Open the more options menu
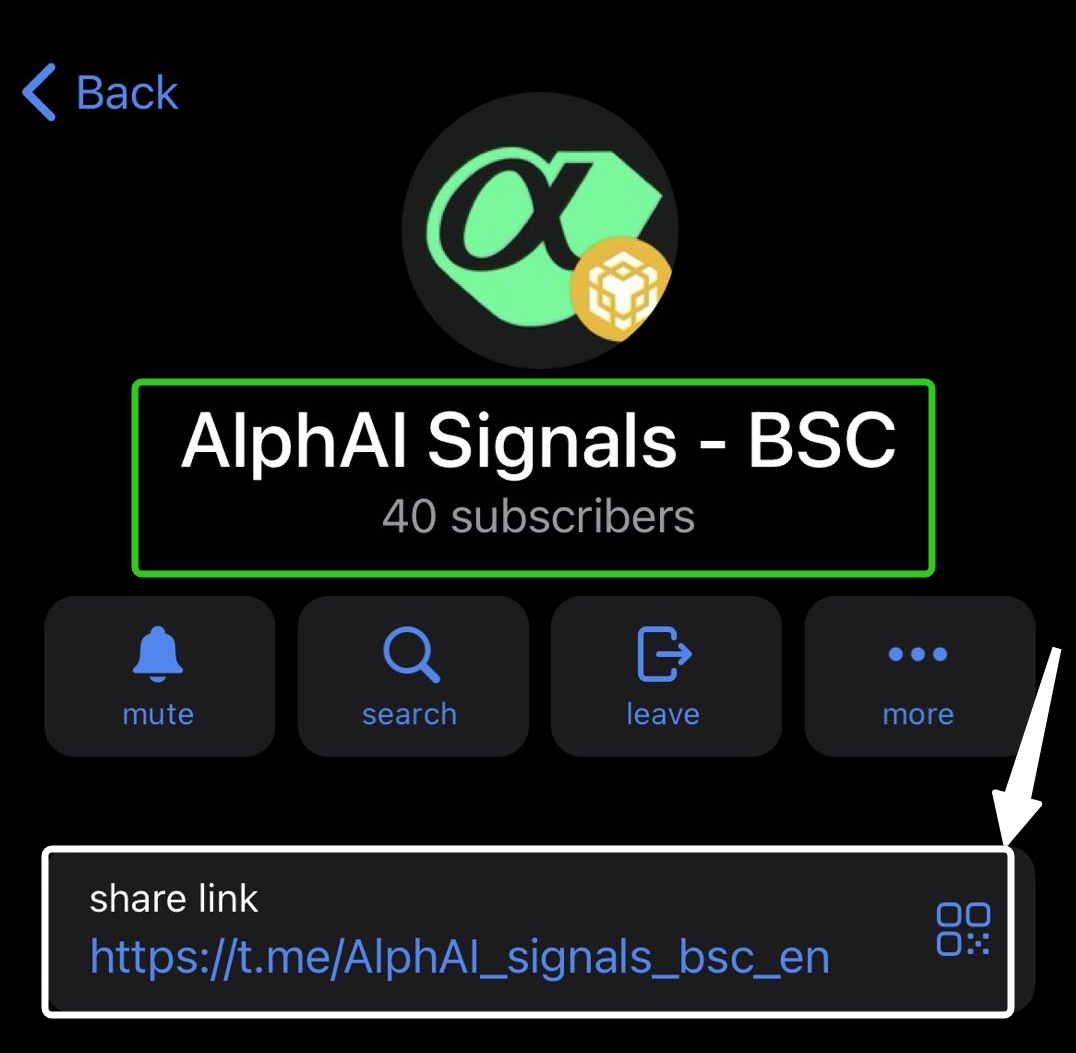Image resolution: width=1076 pixels, height=1053 pixels. [918, 676]
